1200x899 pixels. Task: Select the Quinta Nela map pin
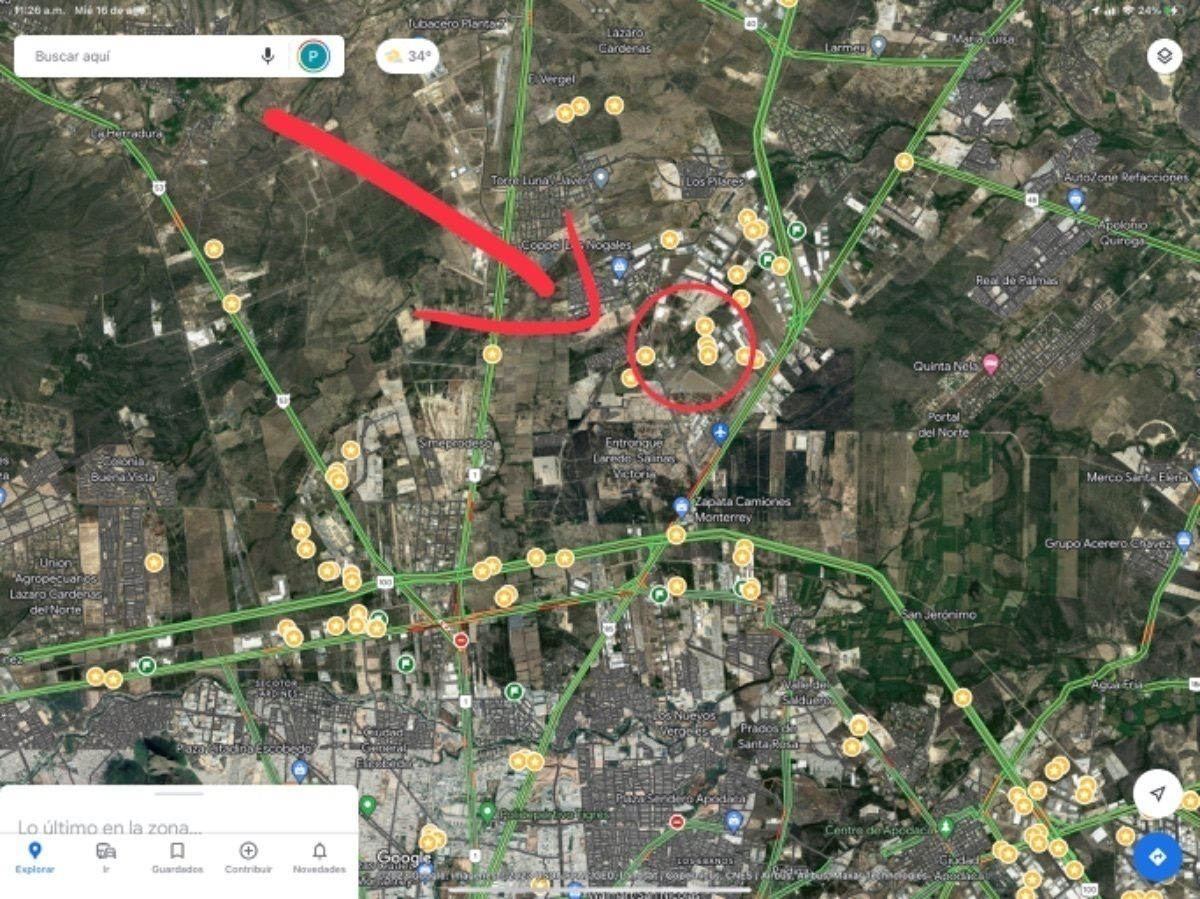coord(991,365)
